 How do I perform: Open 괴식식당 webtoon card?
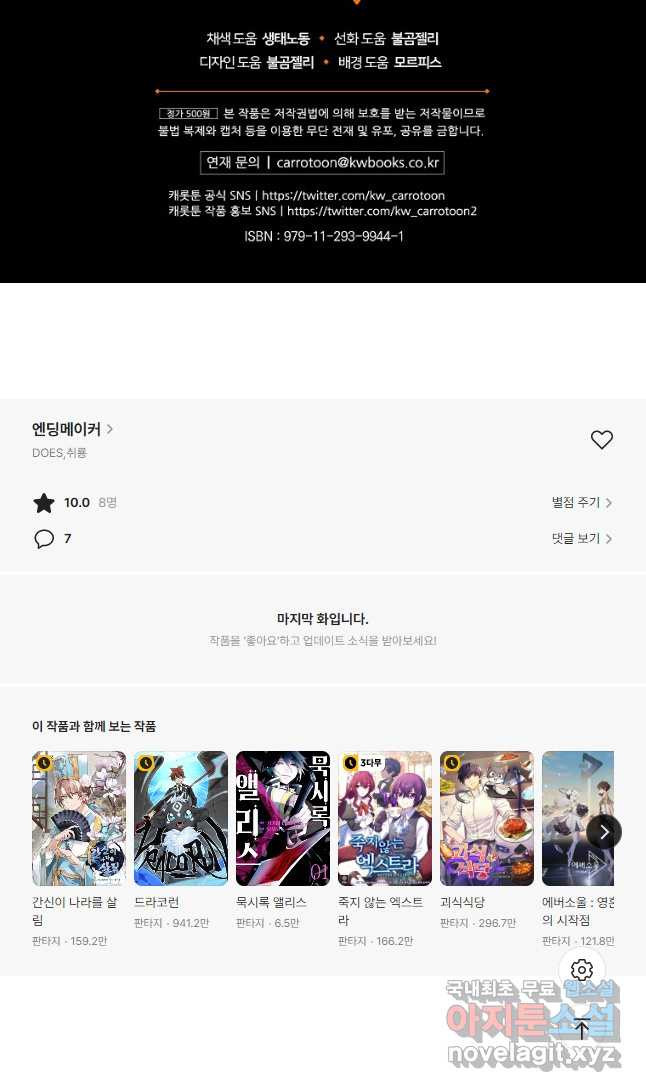(487, 819)
